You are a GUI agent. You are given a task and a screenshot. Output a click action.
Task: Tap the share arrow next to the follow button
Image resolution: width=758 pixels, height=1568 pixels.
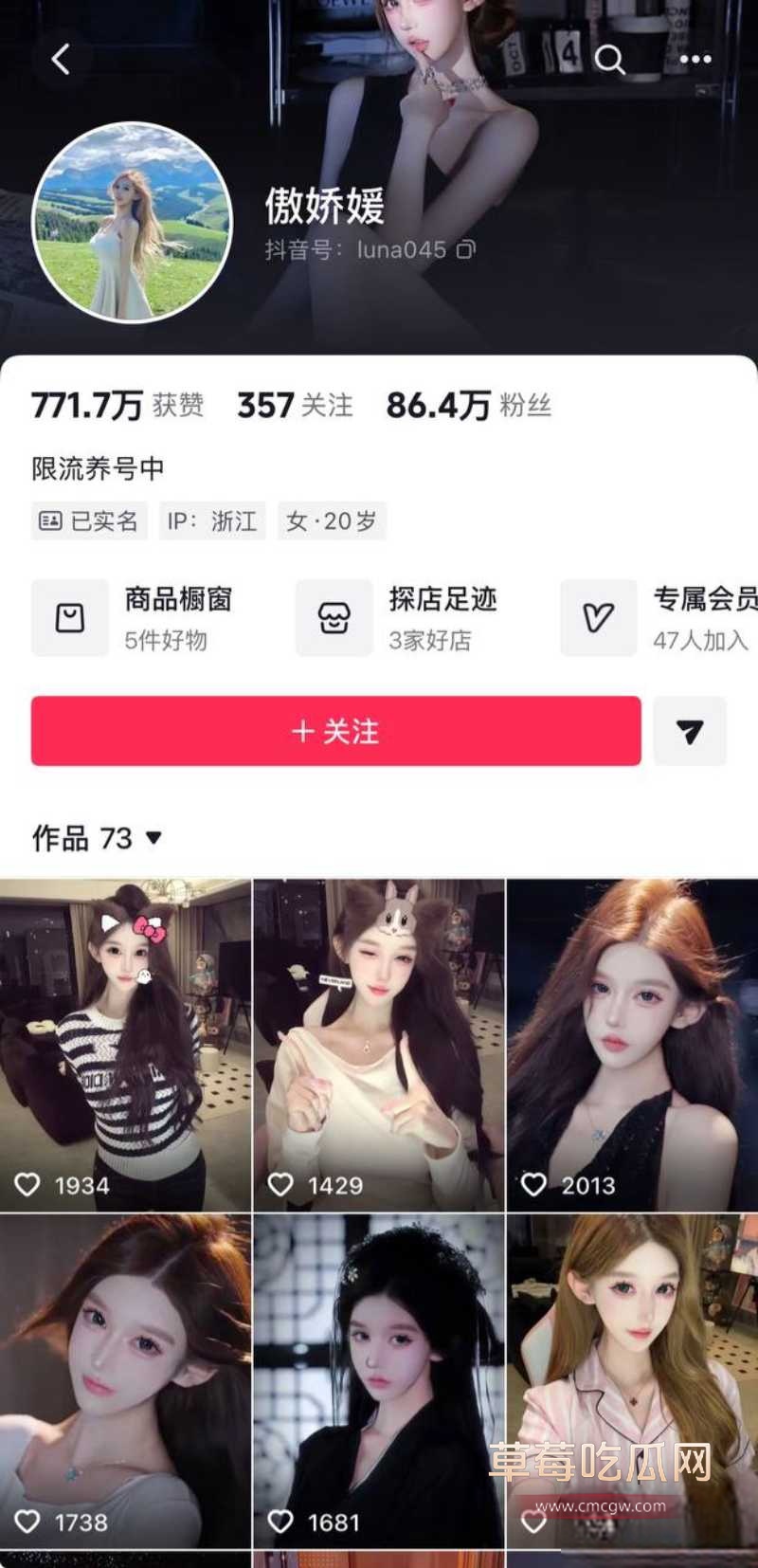(x=691, y=731)
